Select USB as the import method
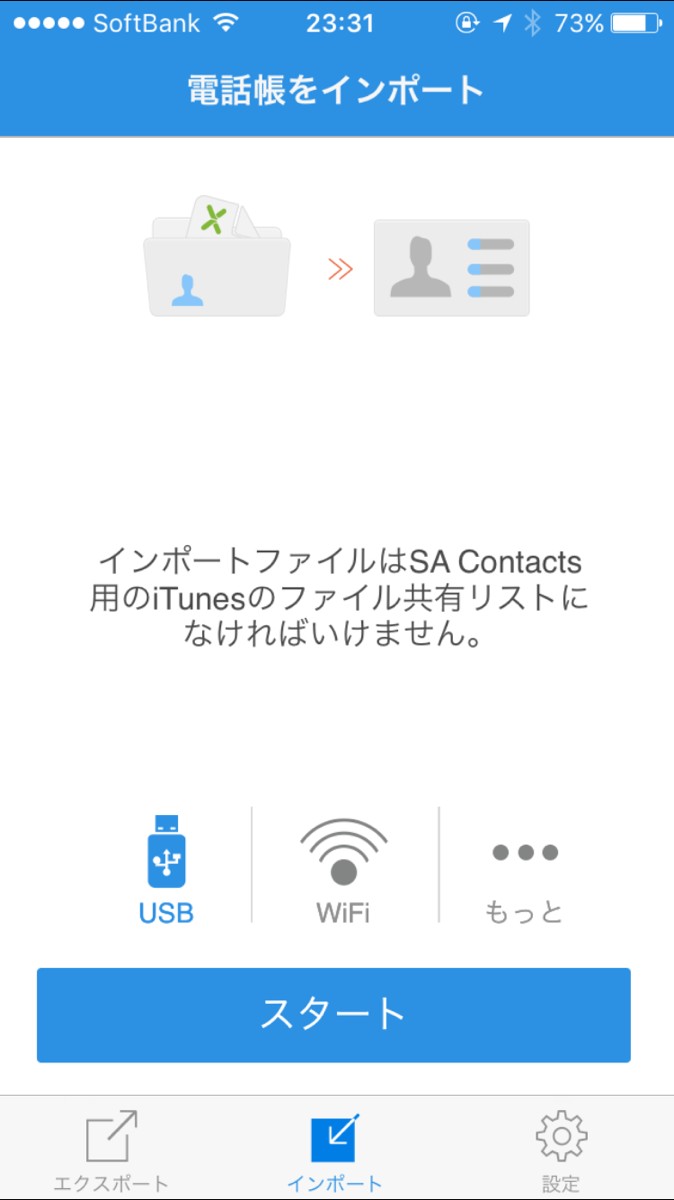Screen dimensions: 674x1200 pos(166,866)
